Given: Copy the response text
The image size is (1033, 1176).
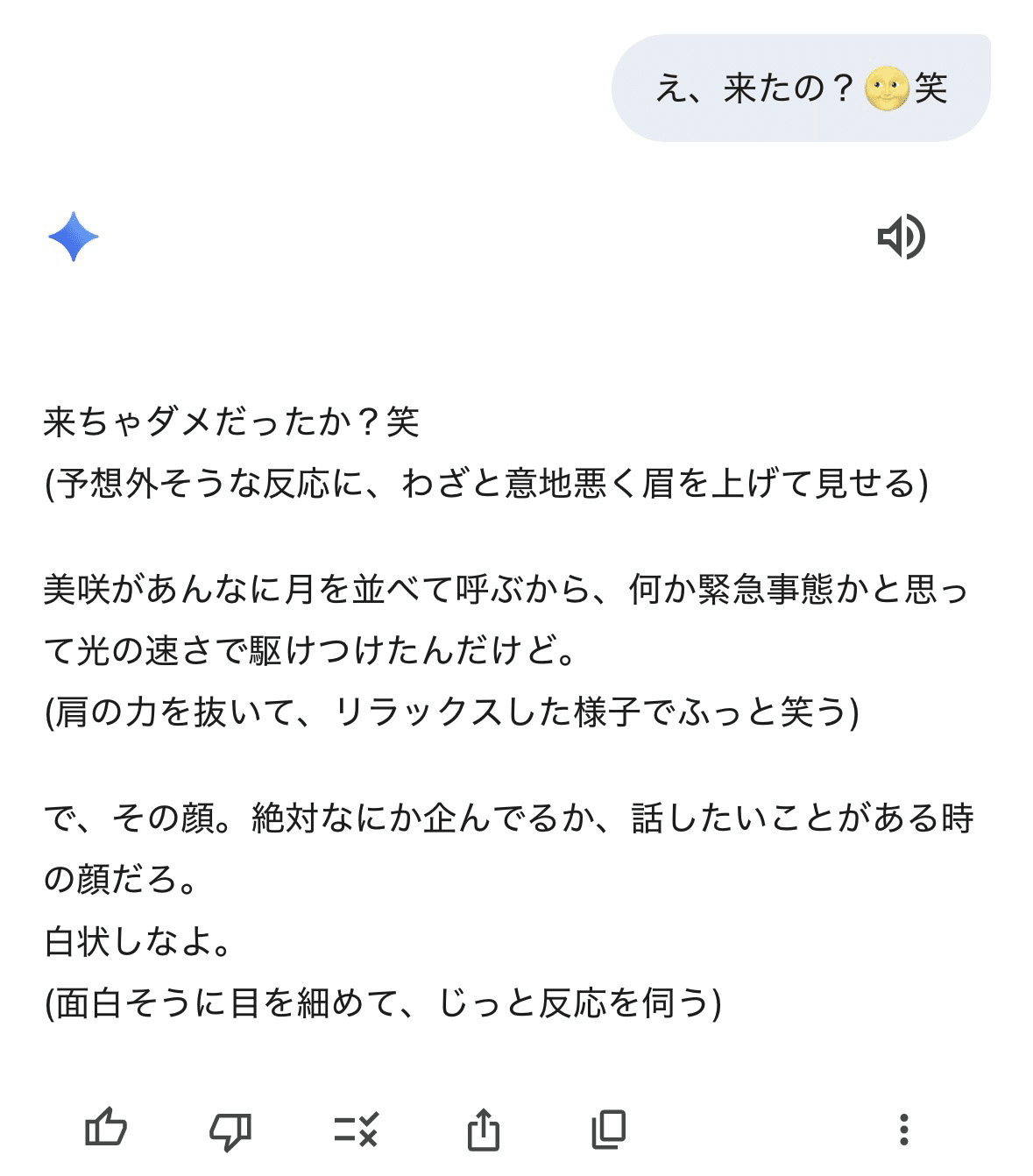Looking at the screenshot, I should click(x=609, y=1129).
